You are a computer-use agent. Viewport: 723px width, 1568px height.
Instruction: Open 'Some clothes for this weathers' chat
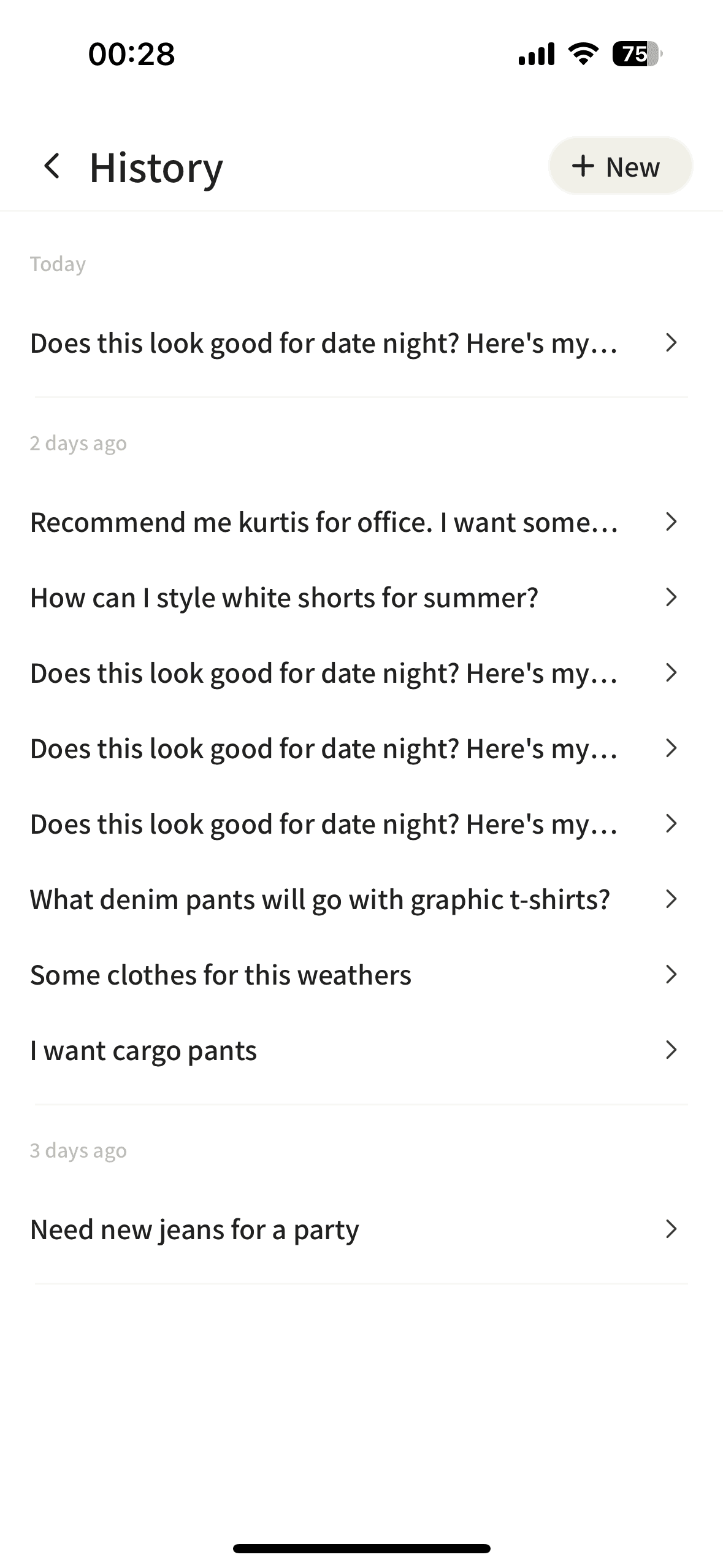[x=354, y=975]
